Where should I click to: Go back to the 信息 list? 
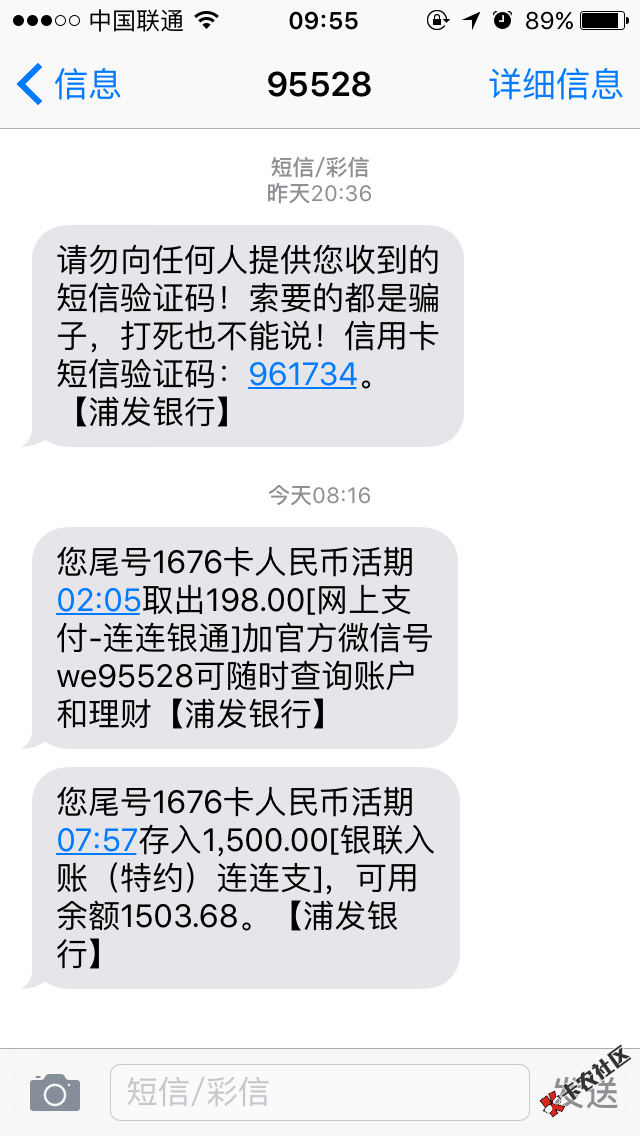pos(70,84)
